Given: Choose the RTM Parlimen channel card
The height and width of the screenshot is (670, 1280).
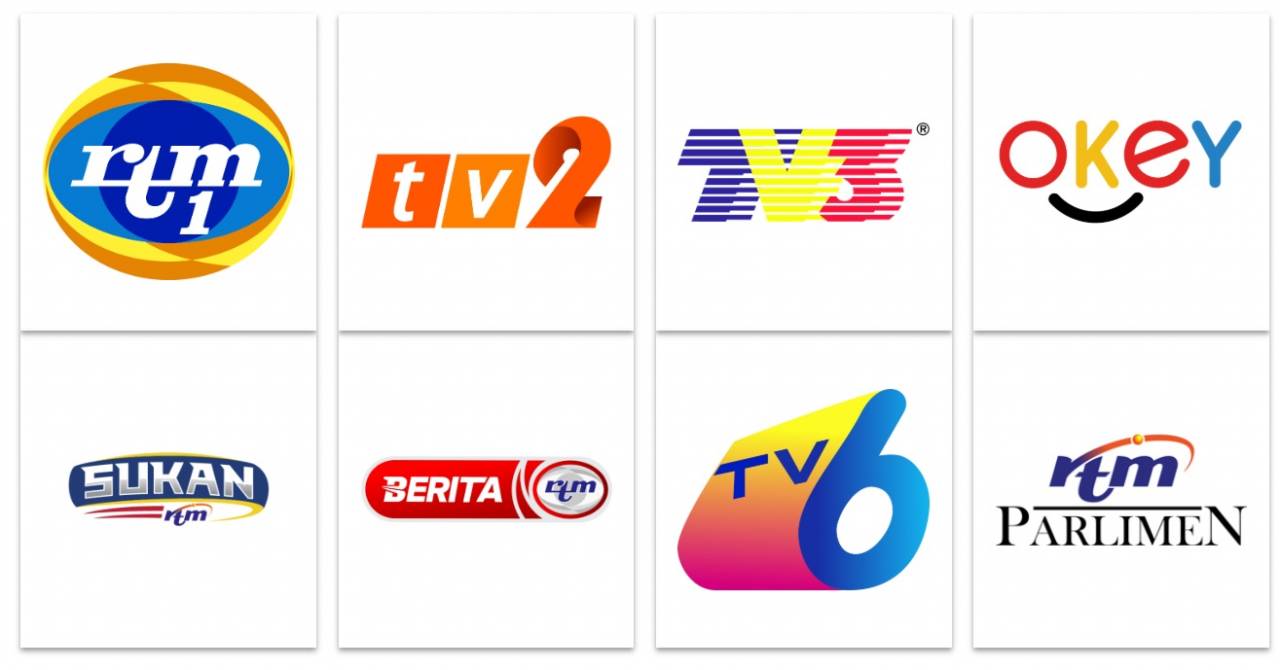Looking at the screenshot, I should coord(1120,490).
